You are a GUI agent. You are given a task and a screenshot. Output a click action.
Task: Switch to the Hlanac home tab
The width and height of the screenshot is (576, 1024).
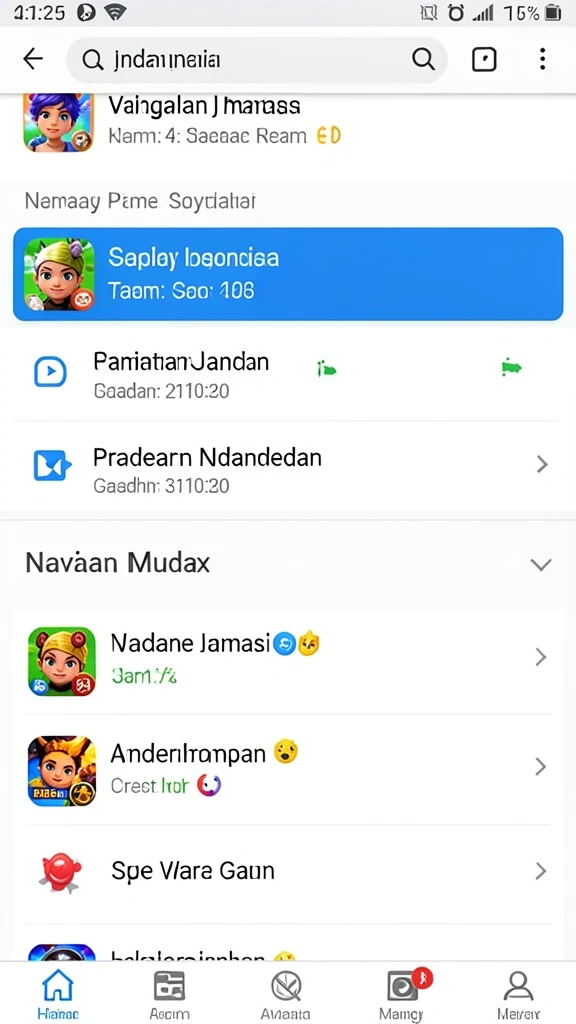pos(57,994)
